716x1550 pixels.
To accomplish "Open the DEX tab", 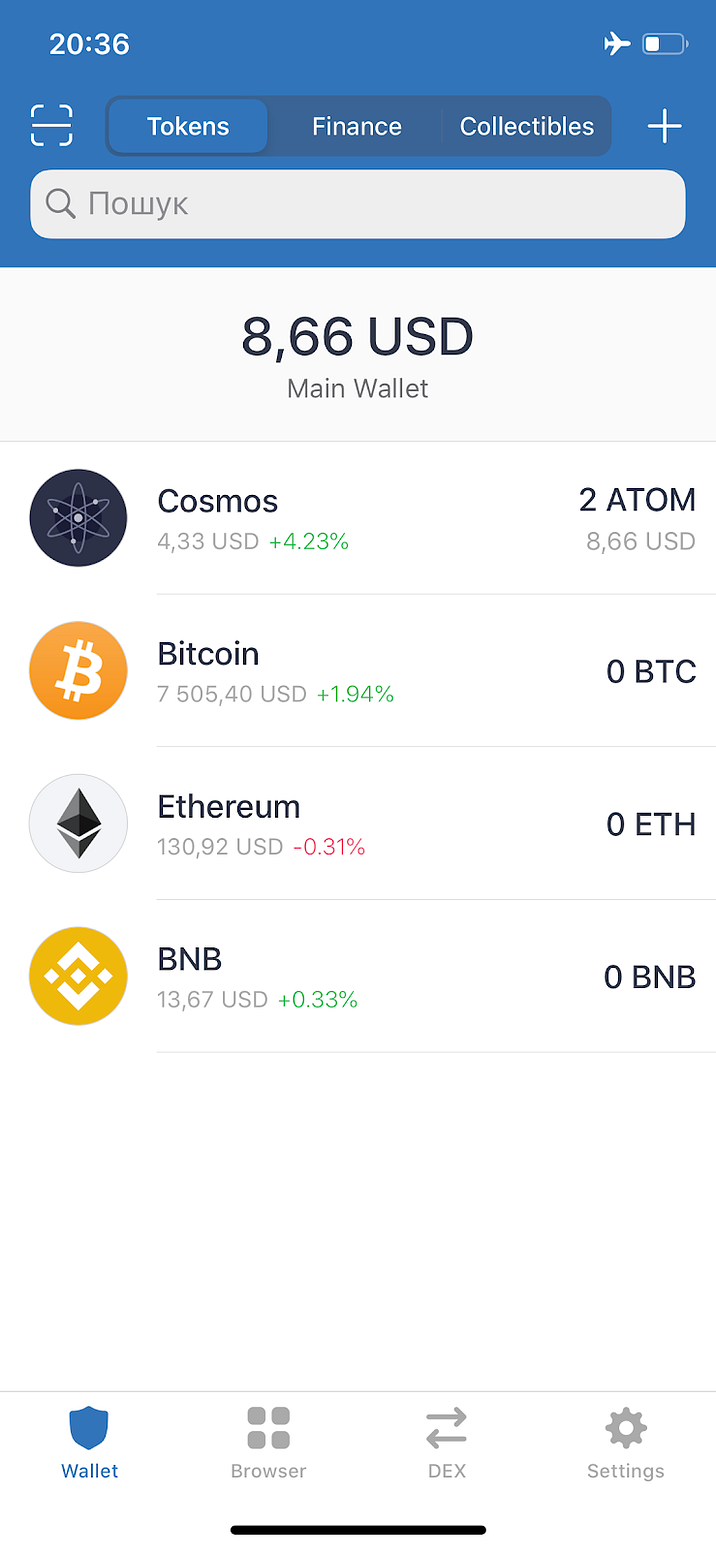I will [446, 1443].
